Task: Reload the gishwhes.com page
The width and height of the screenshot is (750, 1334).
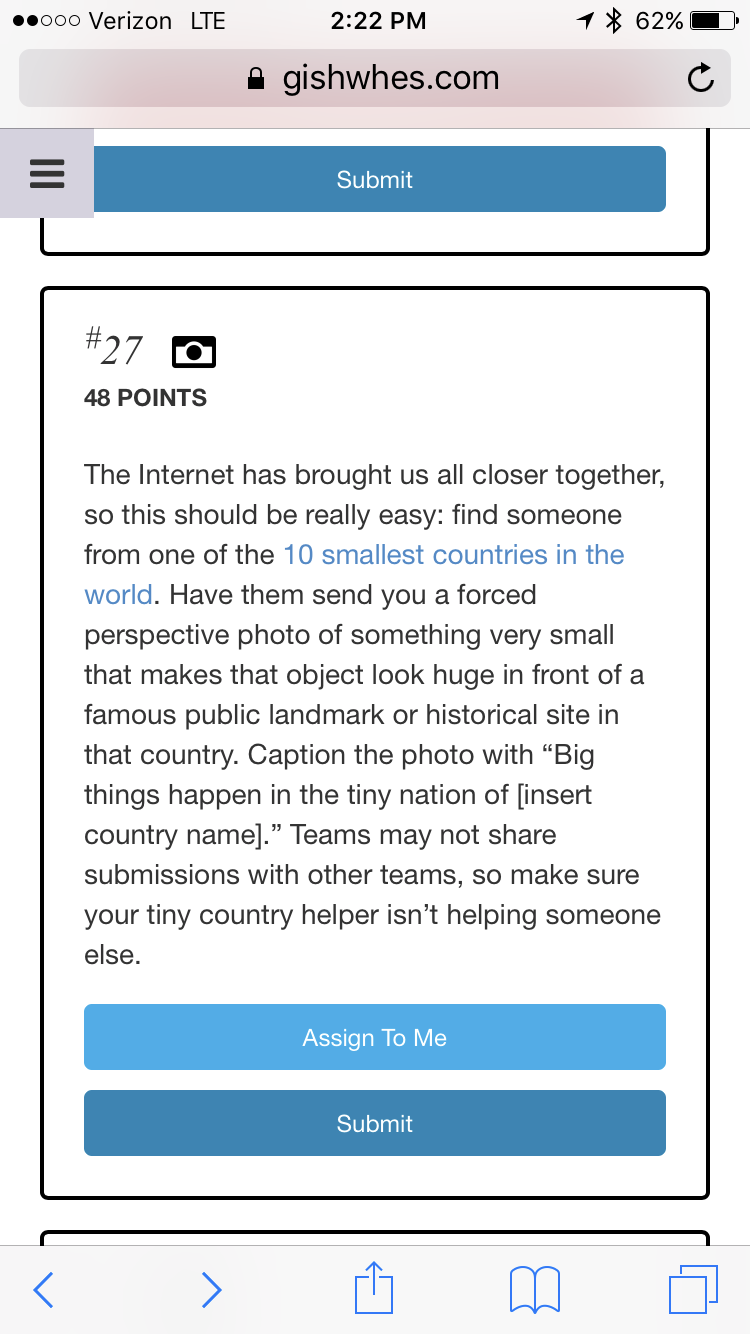Action: click(x=702, y=79)
